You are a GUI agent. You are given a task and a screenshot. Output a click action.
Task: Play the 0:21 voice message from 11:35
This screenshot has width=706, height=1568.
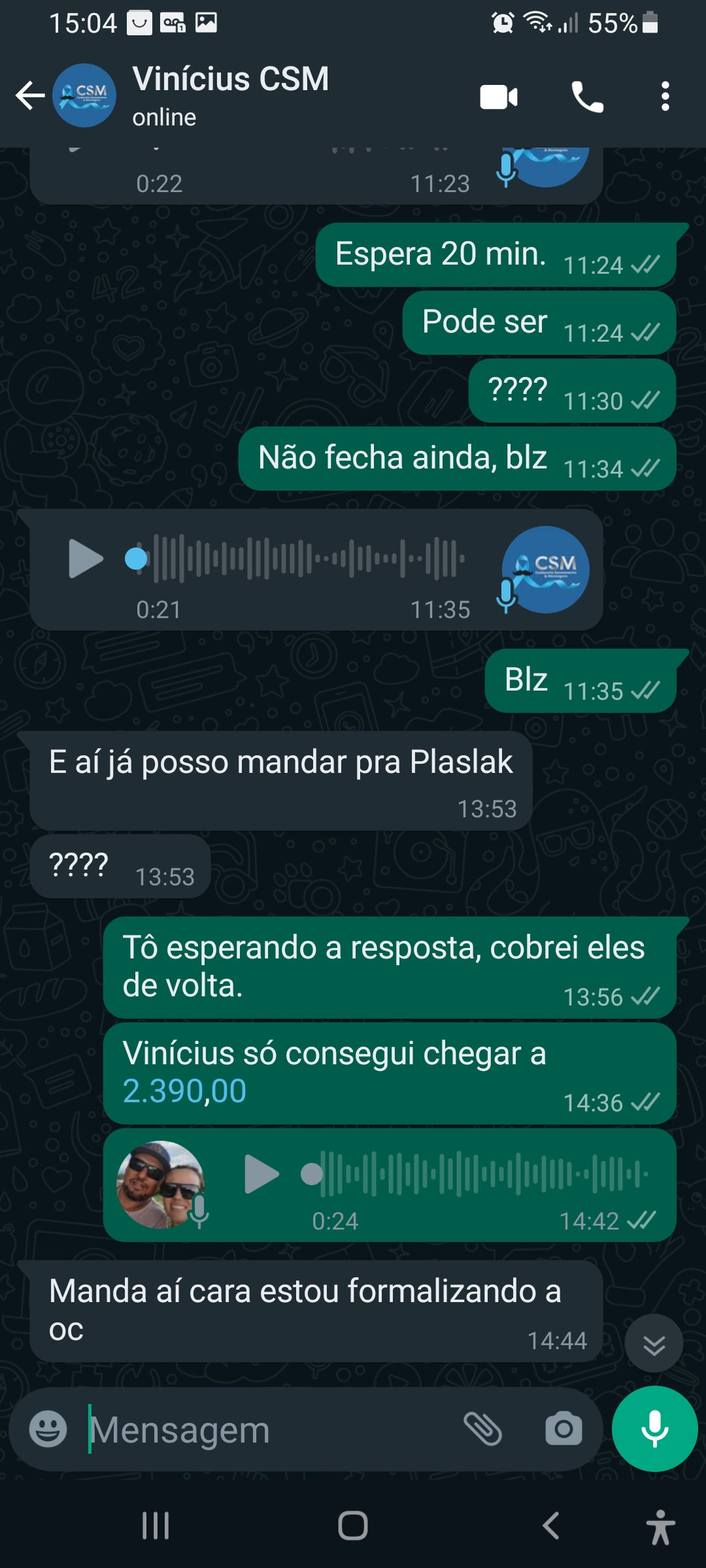86,559
